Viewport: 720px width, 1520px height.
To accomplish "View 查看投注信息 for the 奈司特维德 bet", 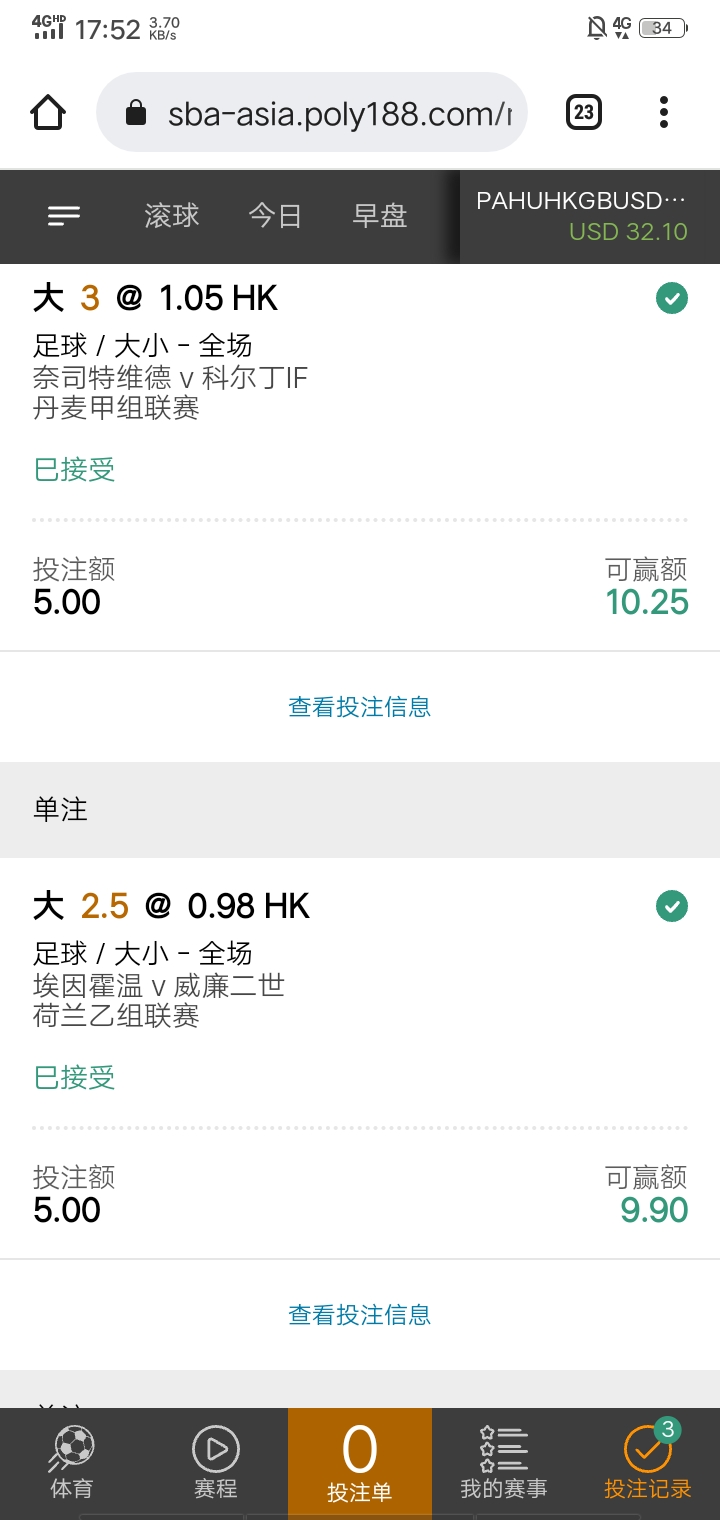I will tap(360, 707).
